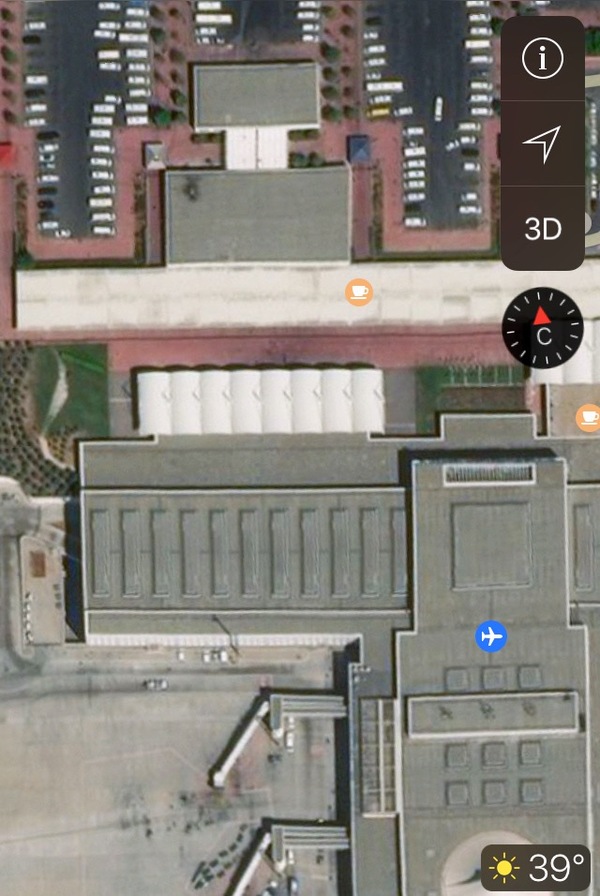Viewport: 600px width, 896px height.
Task: Open the café pin beside the white building
Action: point(359,292)
